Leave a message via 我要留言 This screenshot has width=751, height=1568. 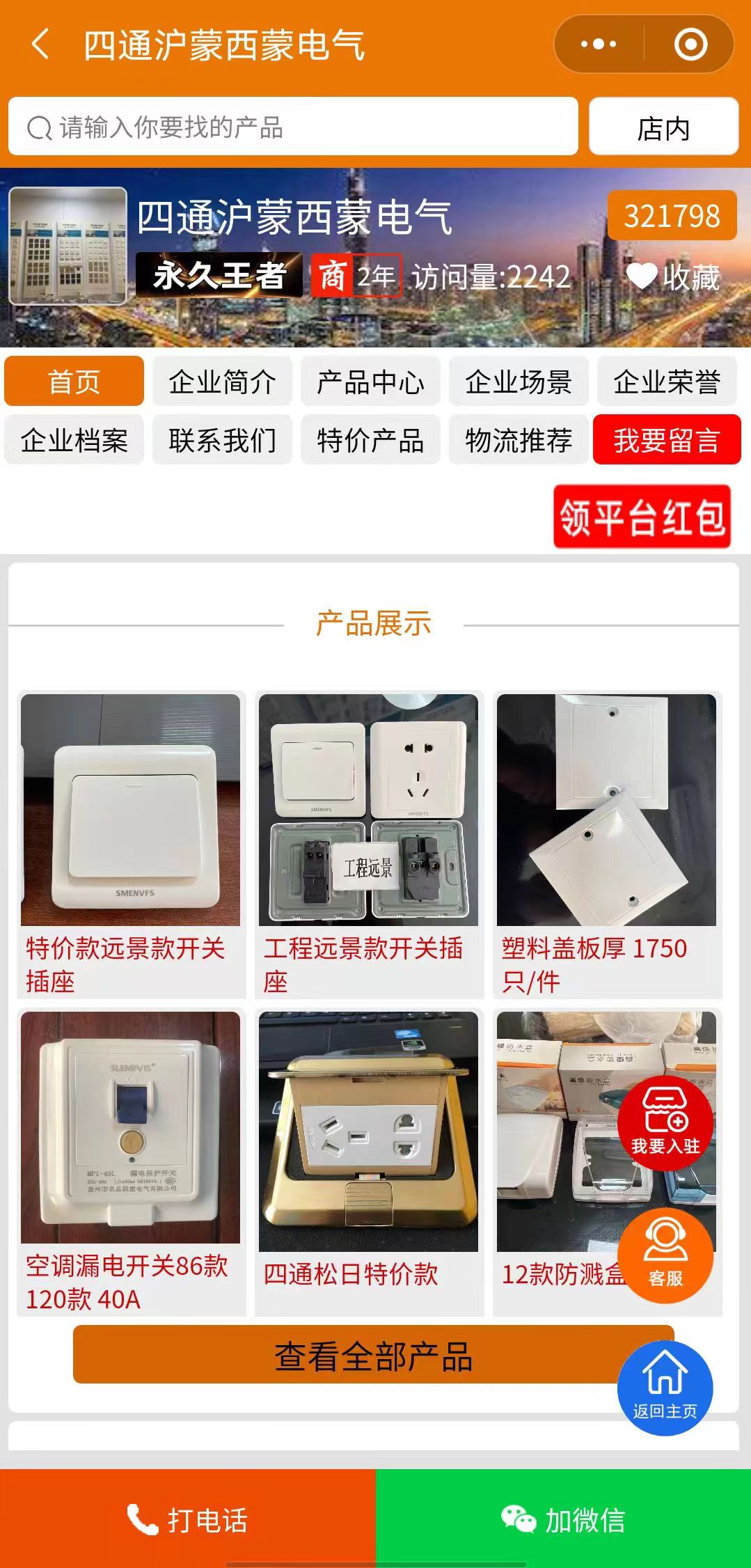(x=666, y=440)
